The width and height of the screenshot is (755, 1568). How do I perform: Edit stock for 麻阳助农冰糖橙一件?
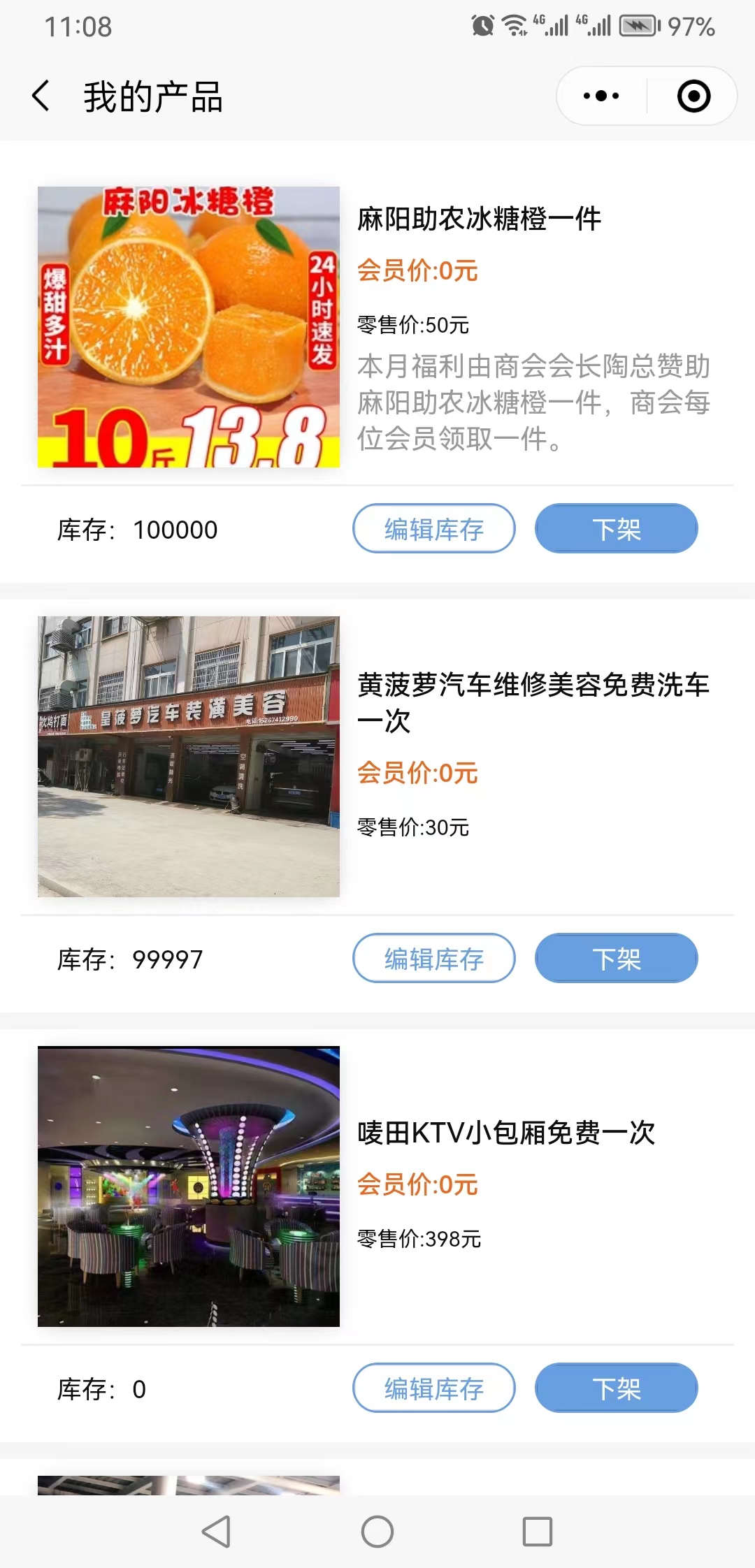tap(433, 529)
